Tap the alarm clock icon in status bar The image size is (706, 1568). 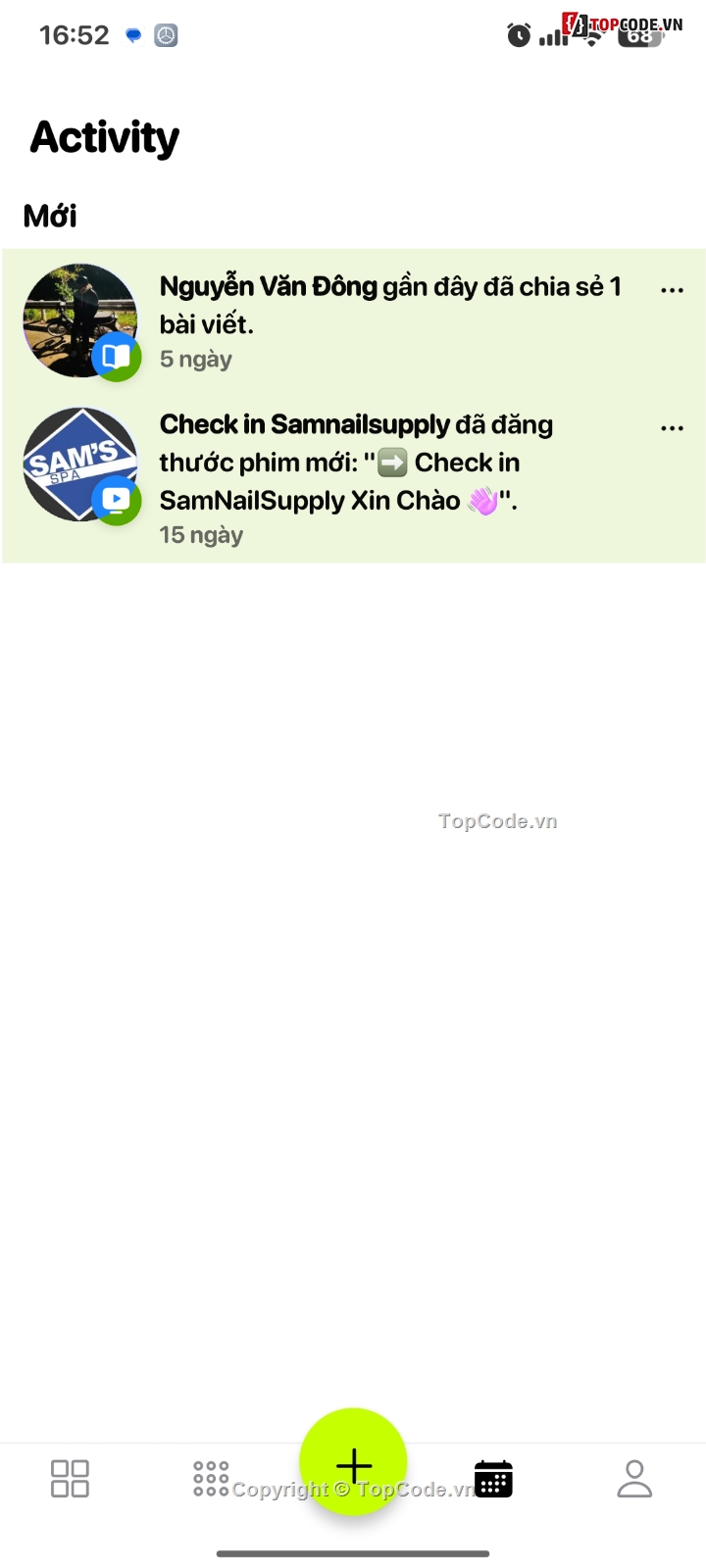pyautogui.click(x=518, y=35)
